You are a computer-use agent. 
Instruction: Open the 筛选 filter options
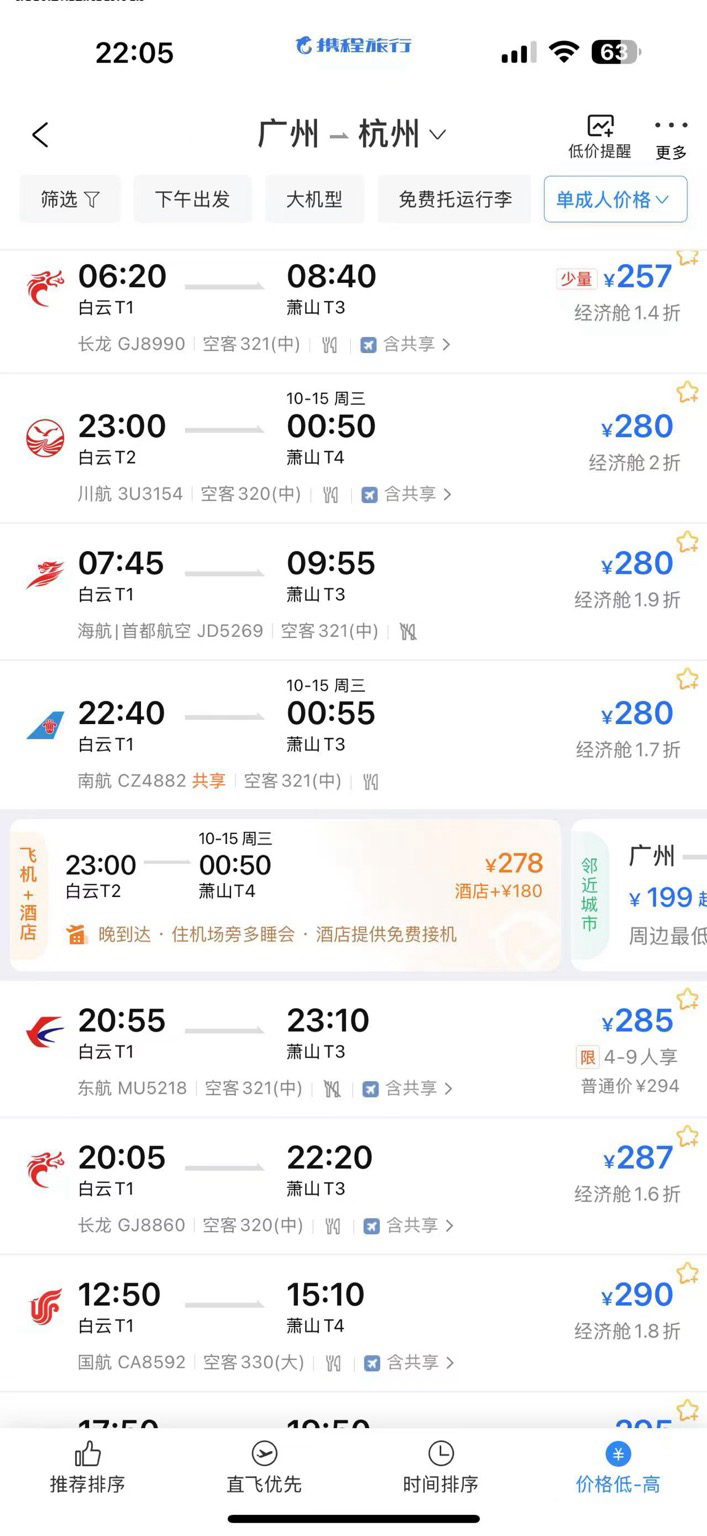coord(70,199)
